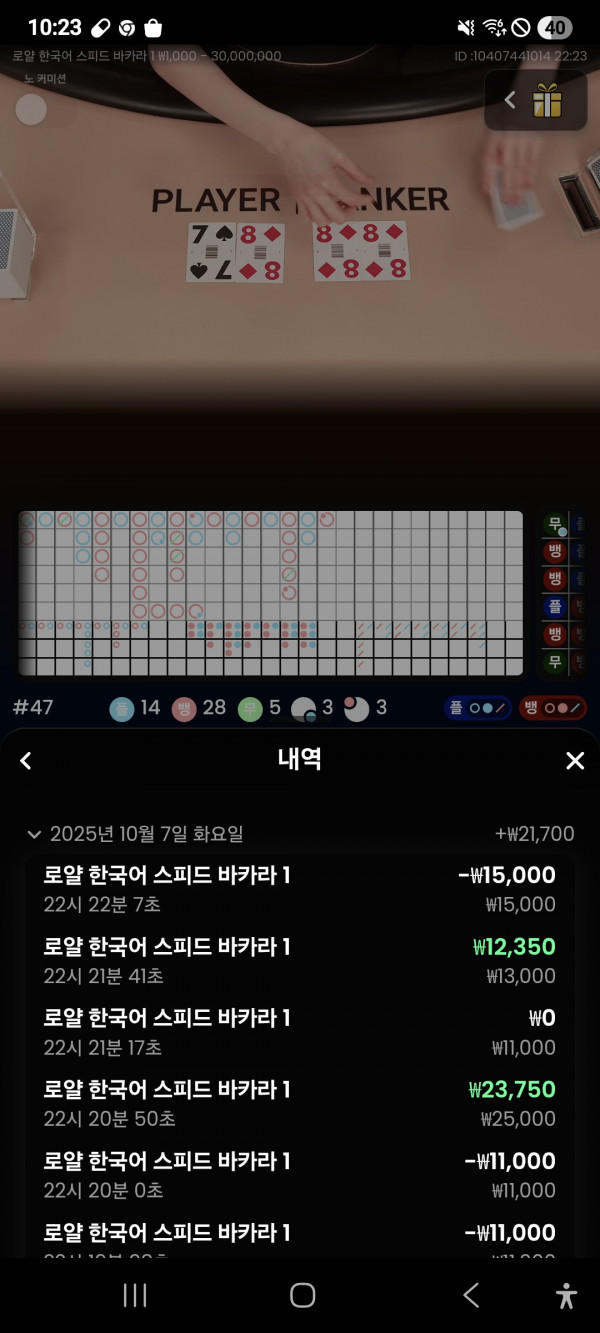Open the history entry from 22시 21분 17초

[x=299, y=1032]
